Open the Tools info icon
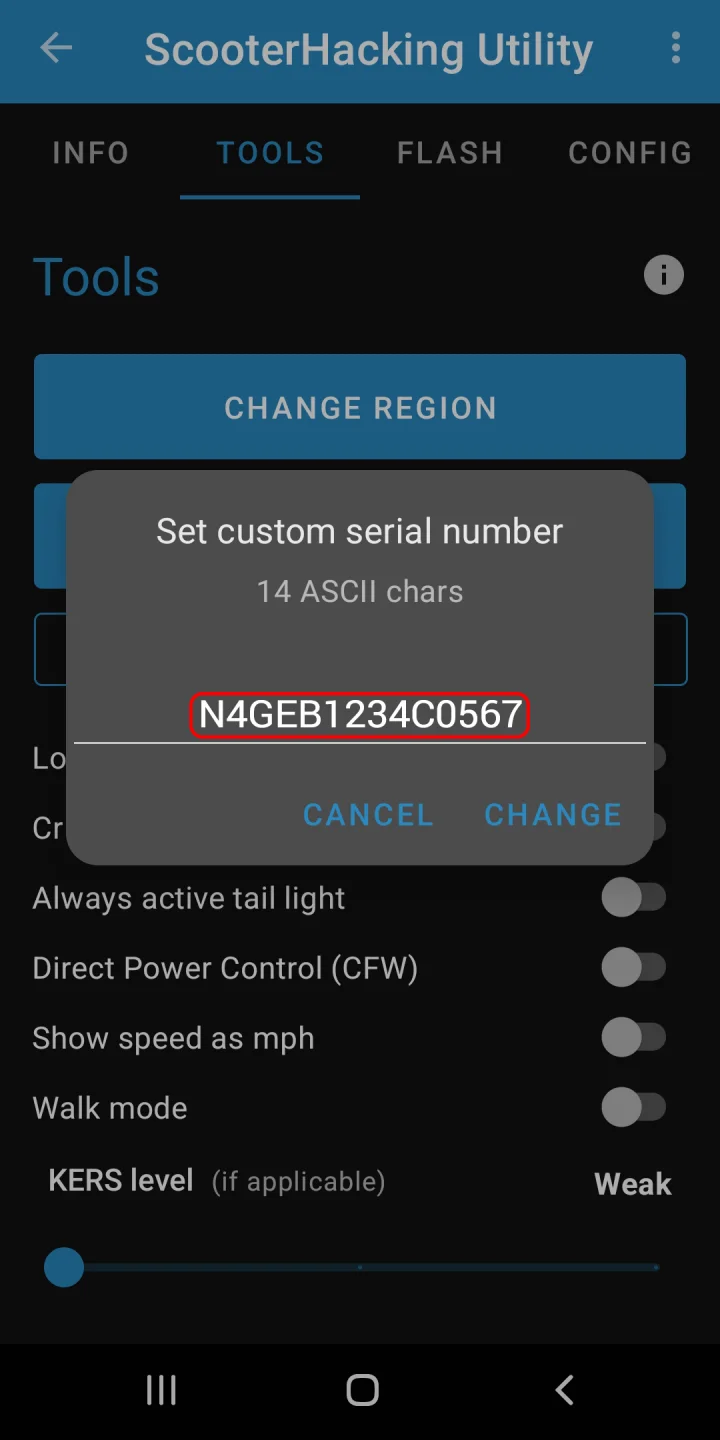Viewport: 720px width, 1440px height. pyautogui.click(x=664, y=275)
